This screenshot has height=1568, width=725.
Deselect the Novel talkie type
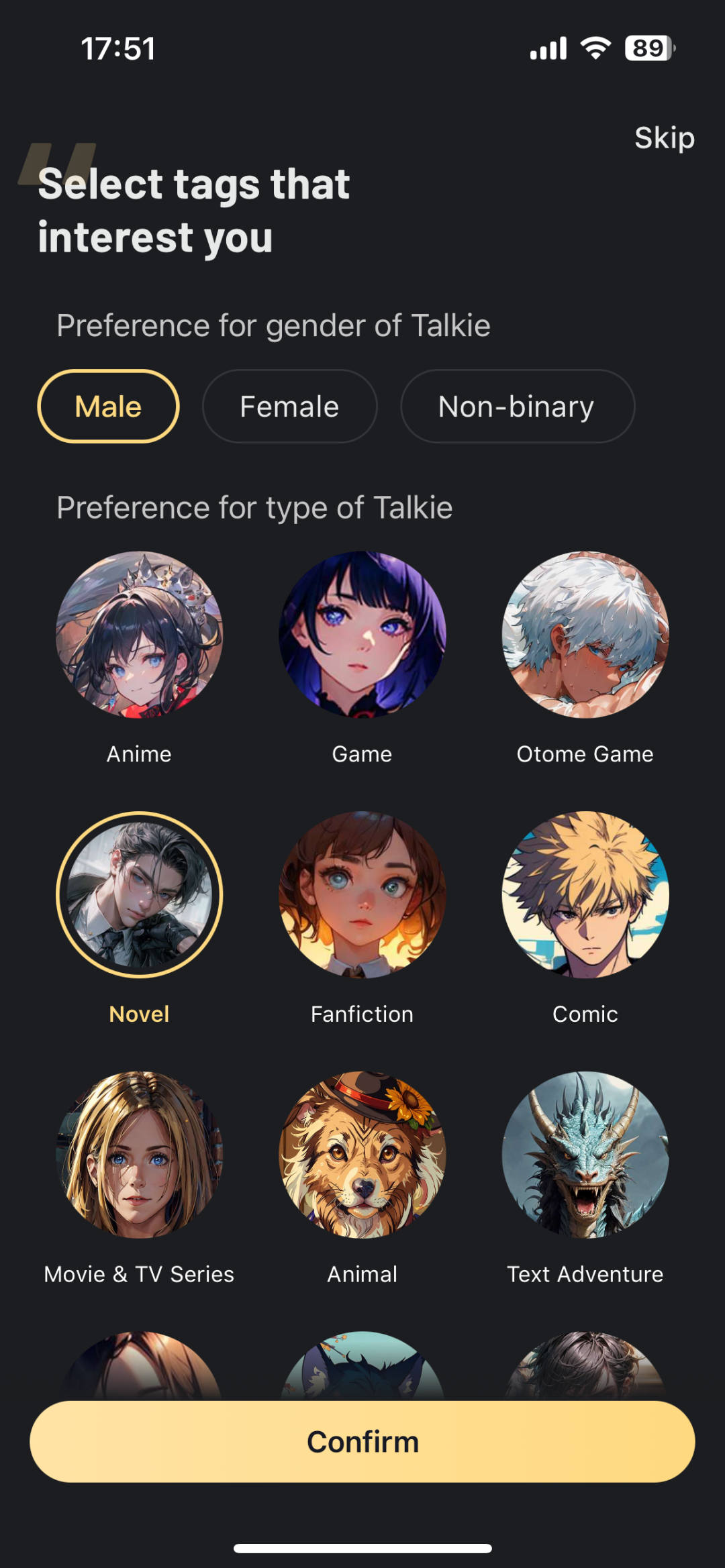140,894
